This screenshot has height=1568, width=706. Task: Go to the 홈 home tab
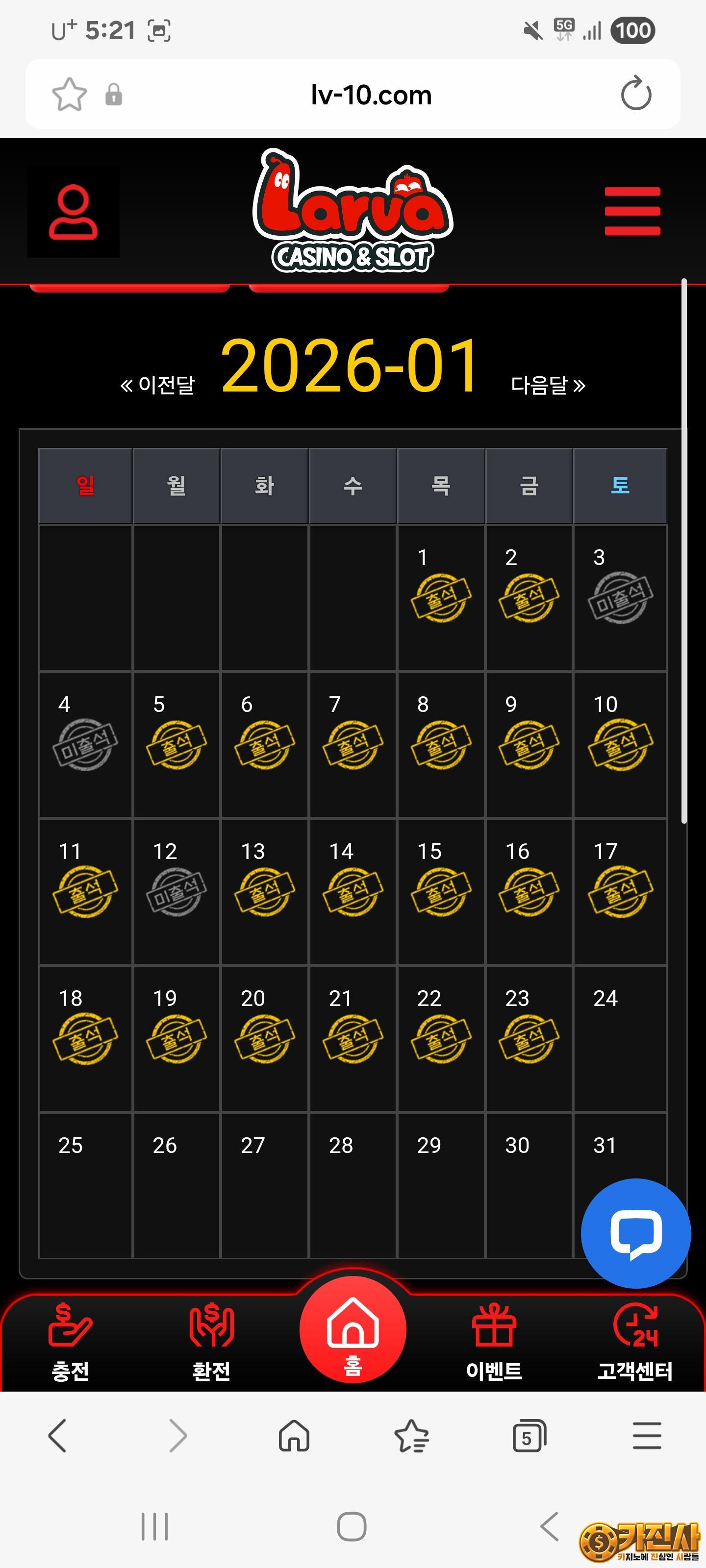353,1332
